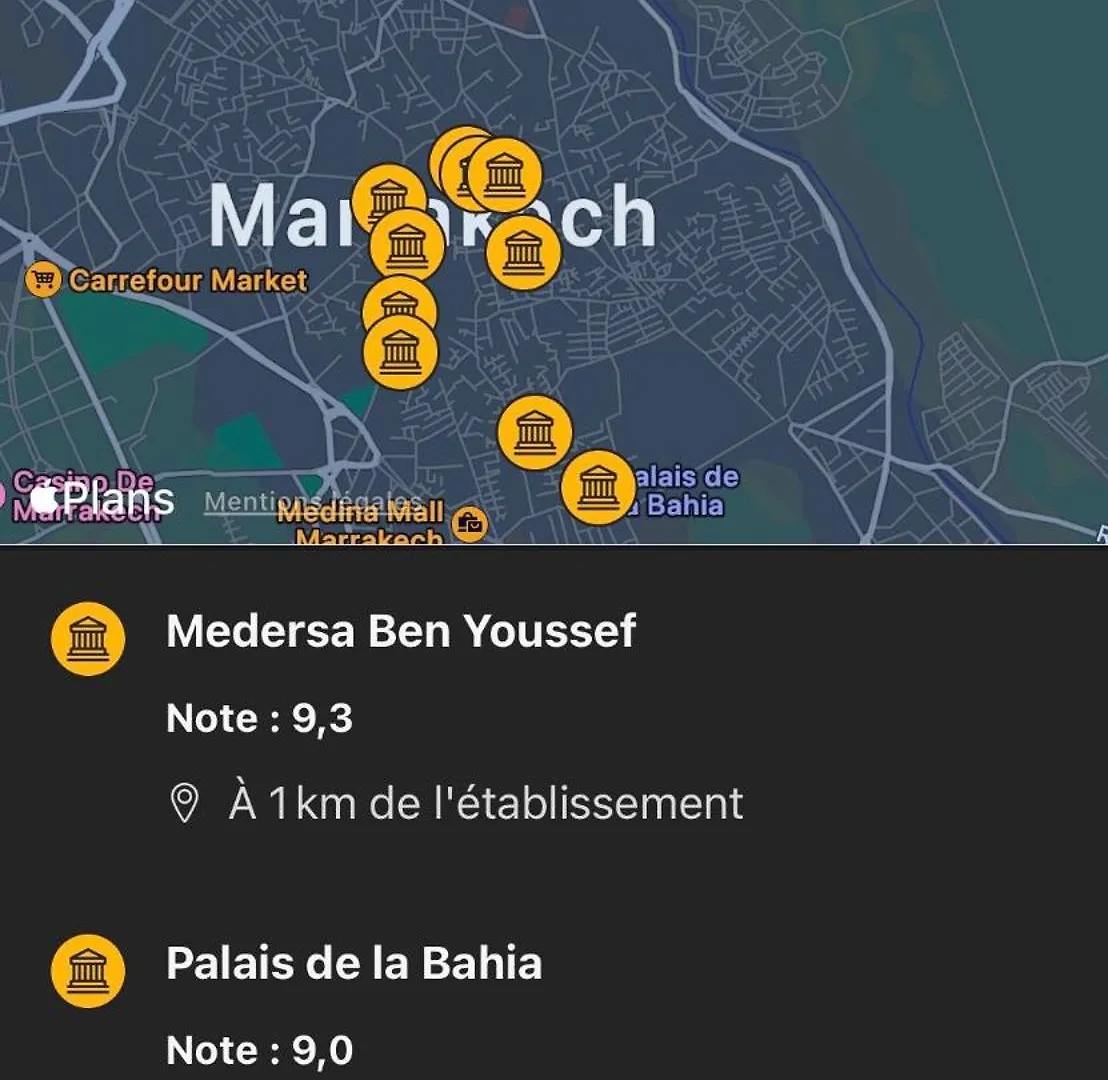The image size is (1108, 1080).
Task: Open Medersa Ben Youssef attraction details
Action: [x=400, y=632]
